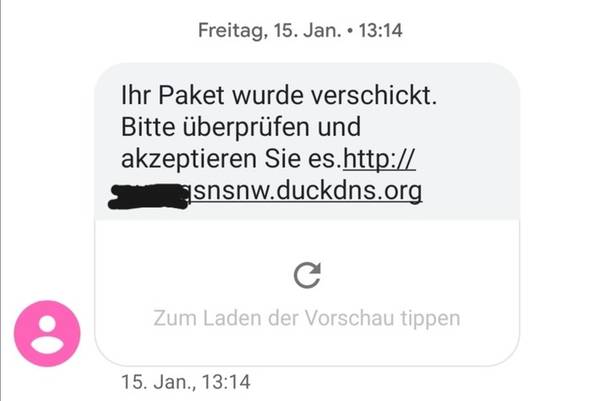Image resolution: width=600 pixels, height=401 pixels.
Task: Tap the reload icon to load preview
Action: point(307,274)
